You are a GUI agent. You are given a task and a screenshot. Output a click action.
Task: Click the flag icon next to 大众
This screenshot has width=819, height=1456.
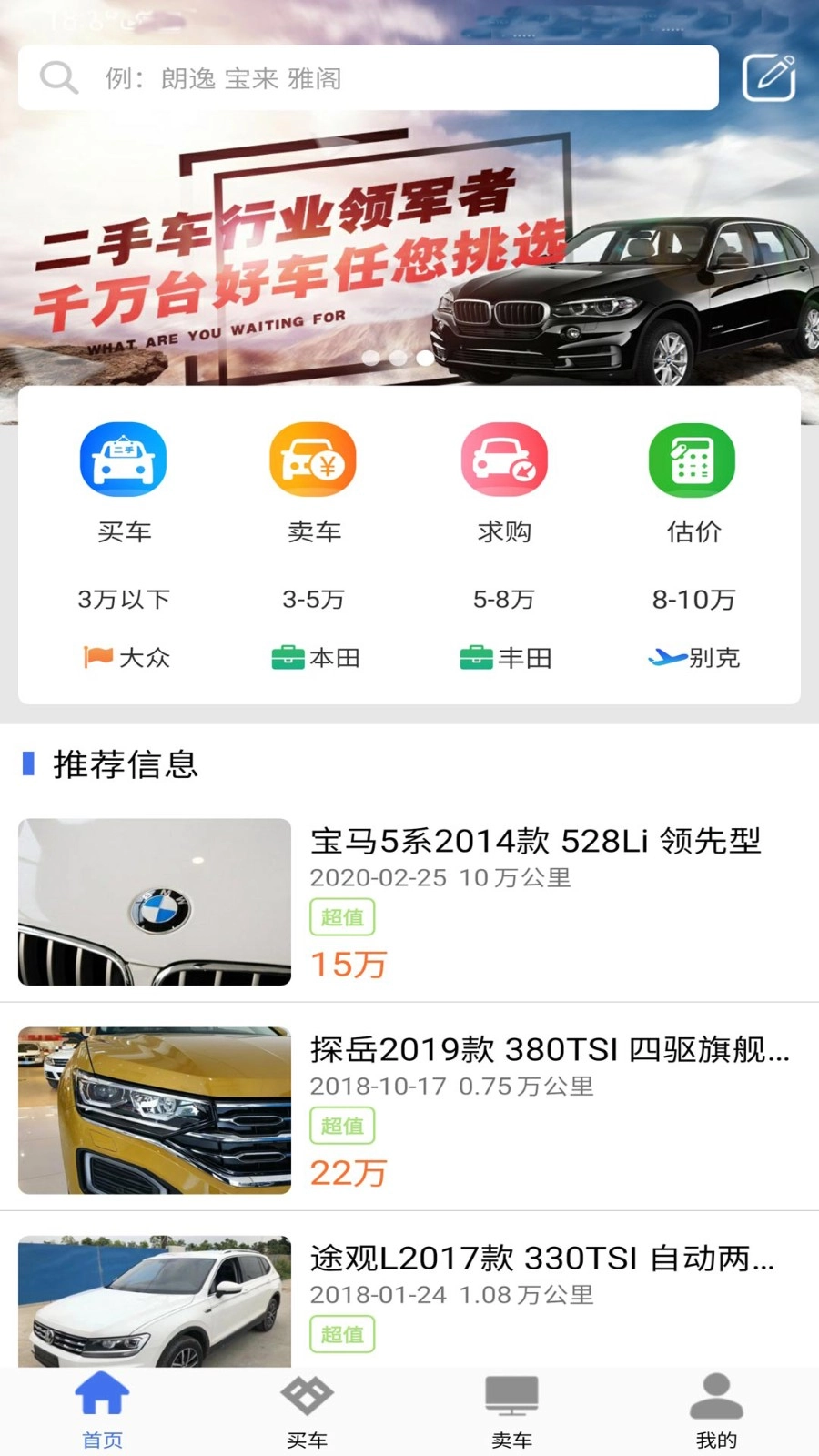click(x=96, y=655)
